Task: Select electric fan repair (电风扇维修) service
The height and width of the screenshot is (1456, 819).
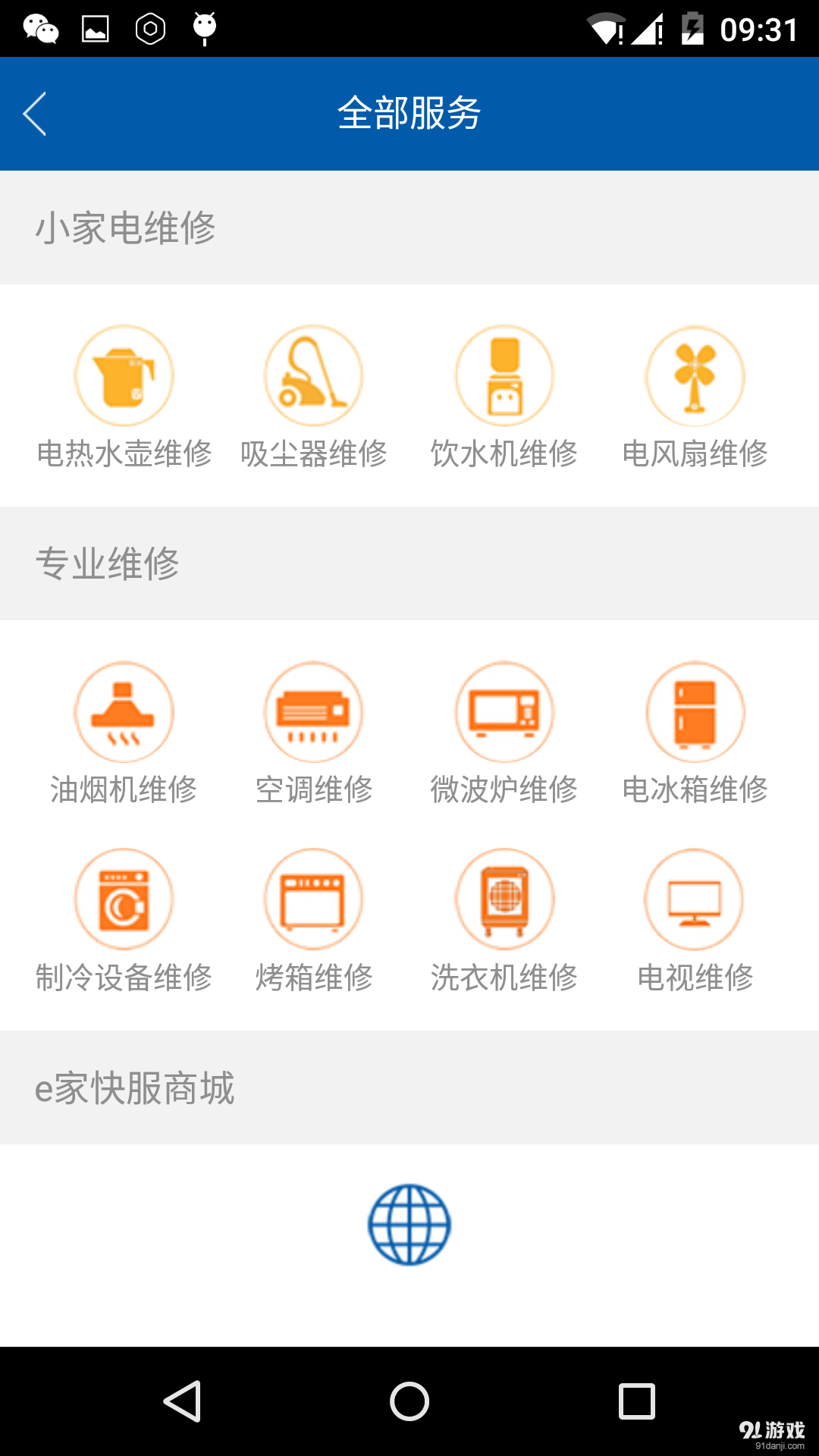Action: click(694, 375)
